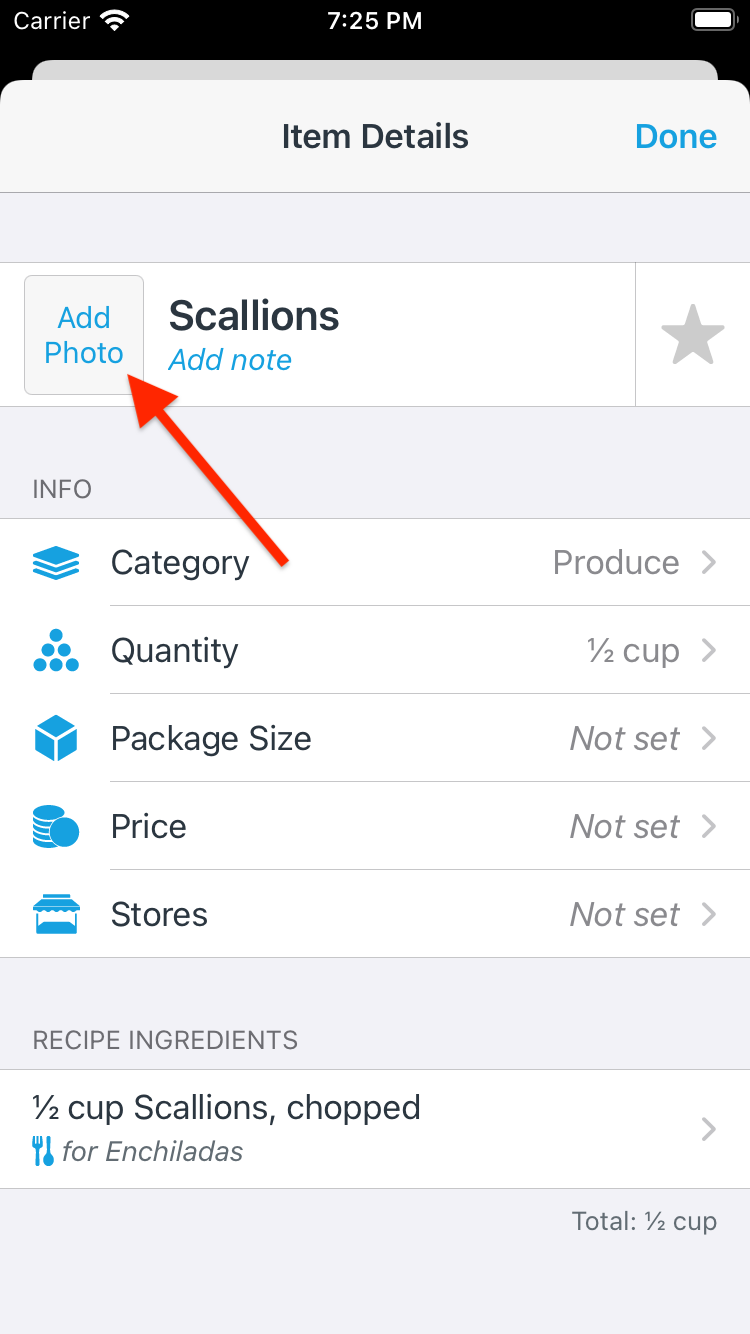Set the Package Size
Image resolution: width=750 pixels, height=1334 pixels.
375,738
